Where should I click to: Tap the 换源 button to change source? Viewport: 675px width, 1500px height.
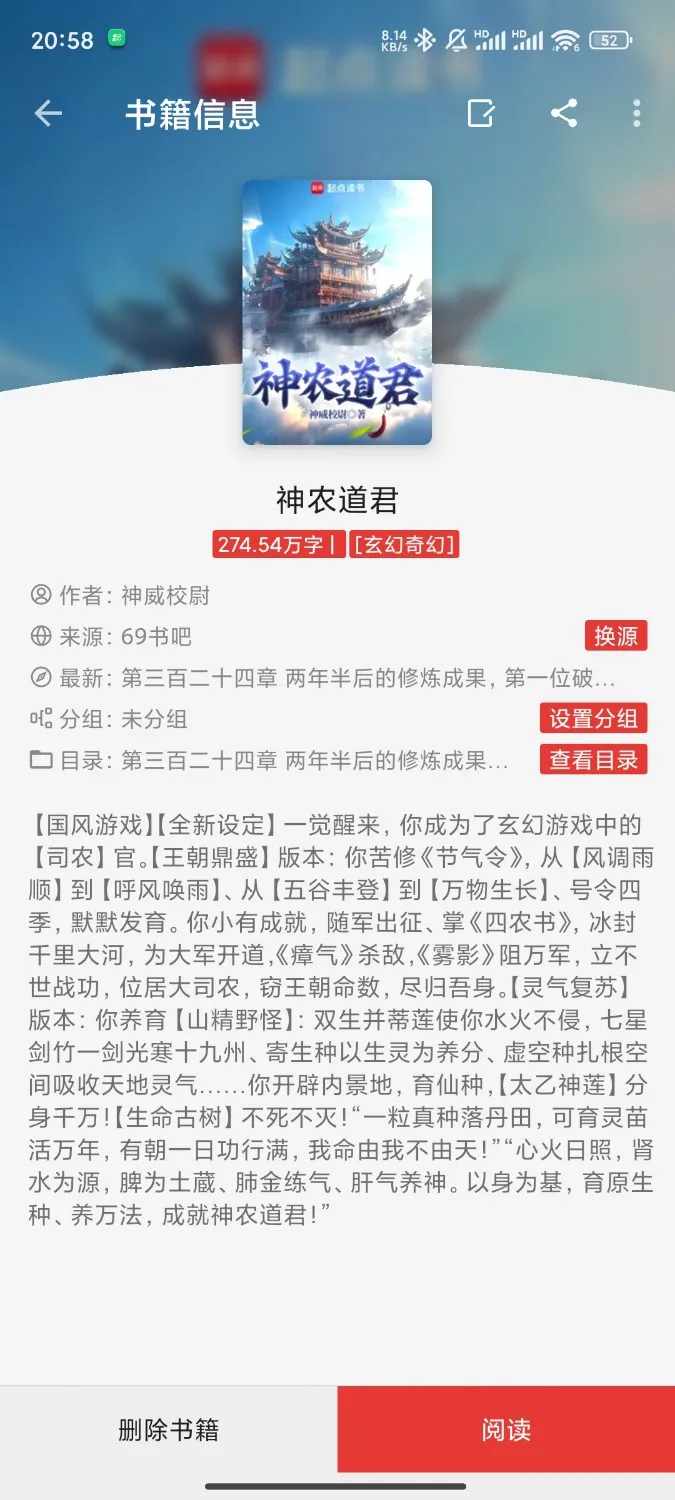616,636
